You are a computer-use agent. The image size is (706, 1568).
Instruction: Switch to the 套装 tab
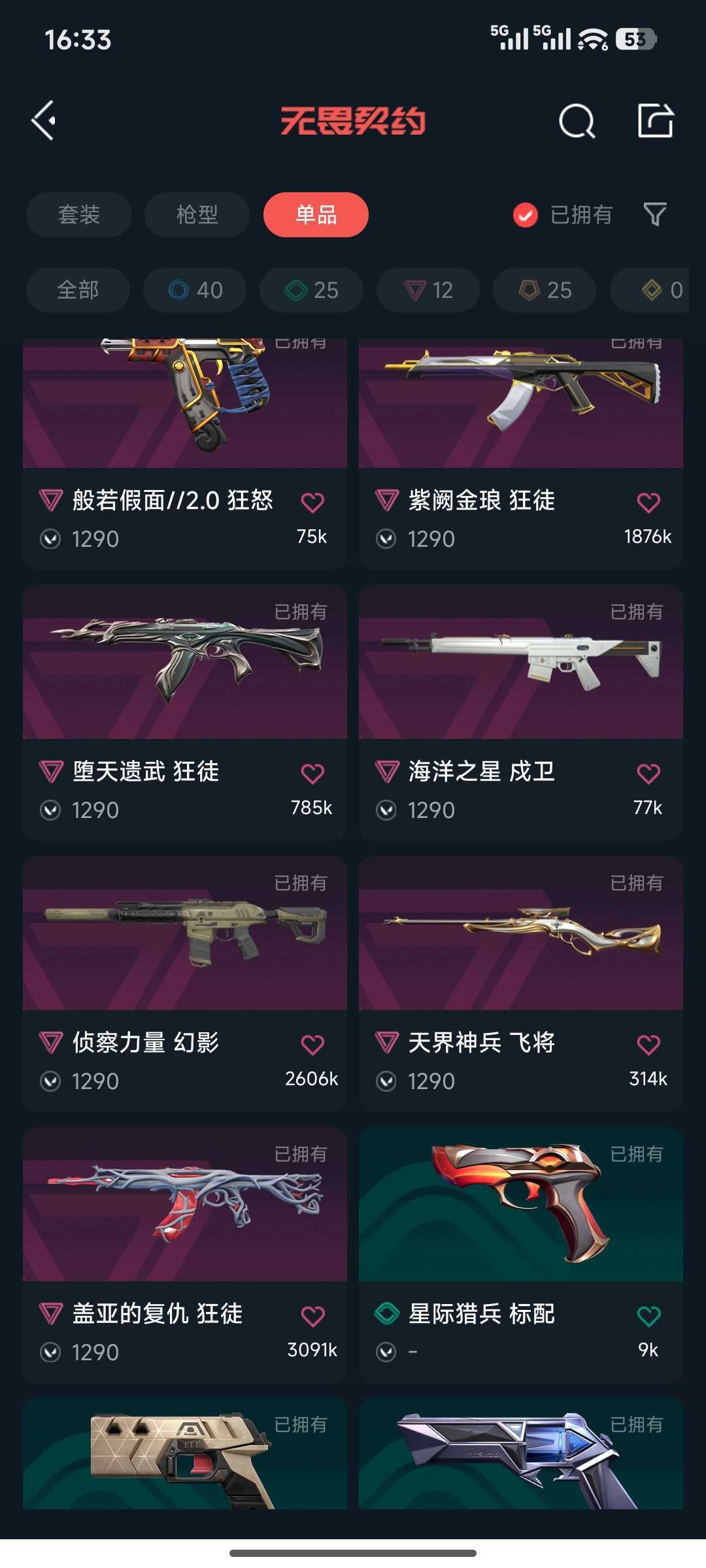click(78, 214)
